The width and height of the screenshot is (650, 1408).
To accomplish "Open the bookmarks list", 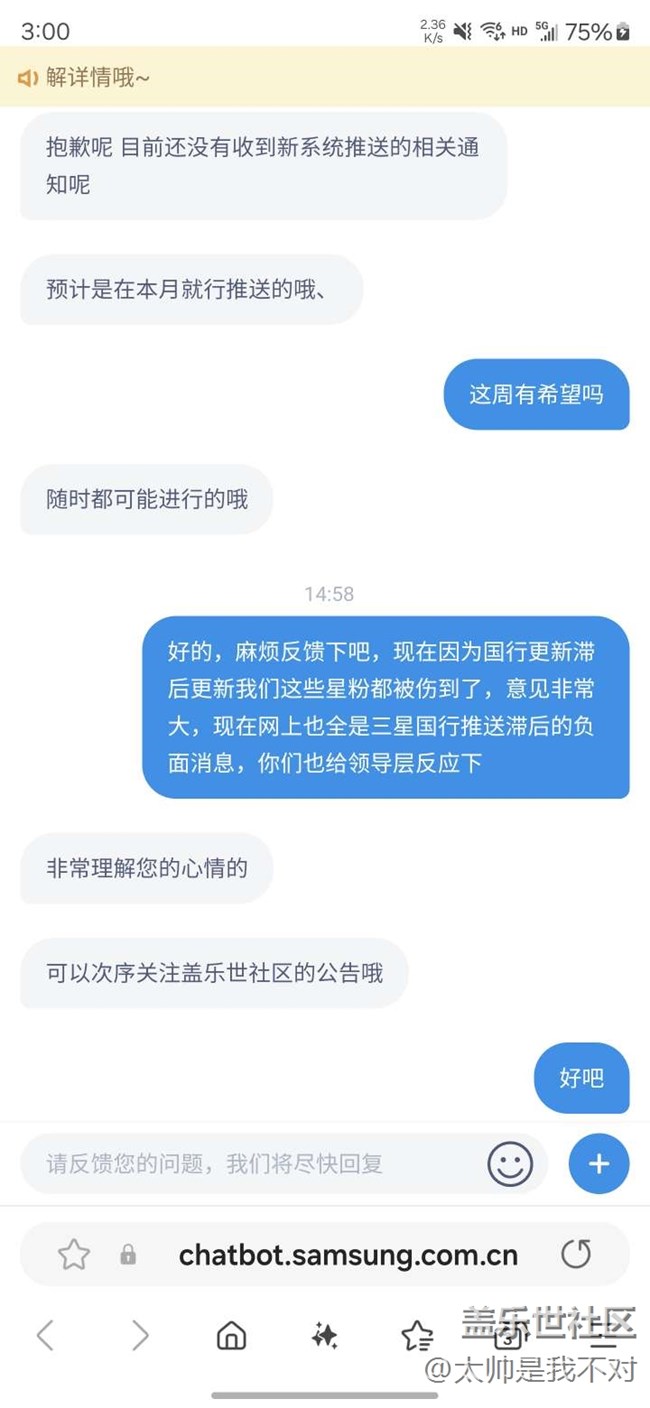I will click(x=416, y=1335).
